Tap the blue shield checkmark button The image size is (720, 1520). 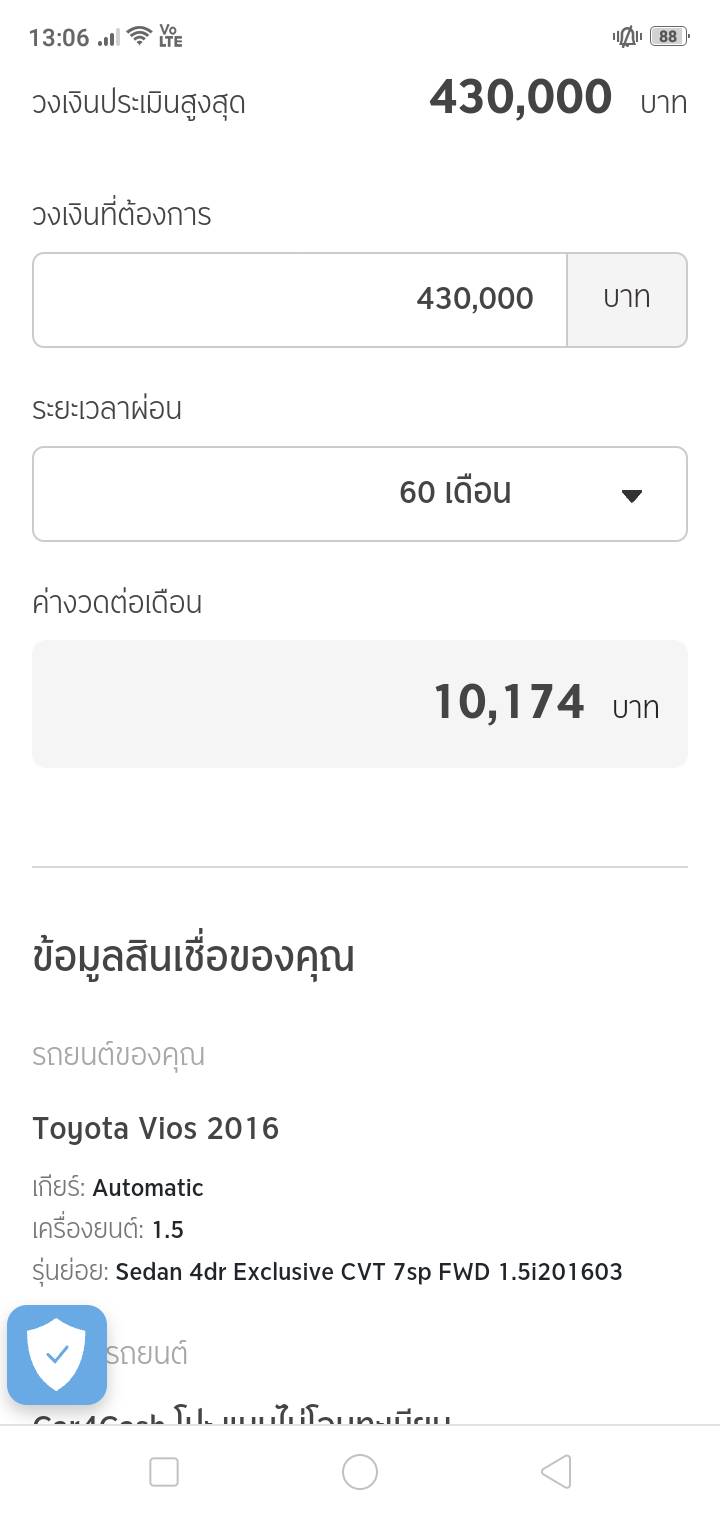pyautogui.click(x=57, y=1355)
